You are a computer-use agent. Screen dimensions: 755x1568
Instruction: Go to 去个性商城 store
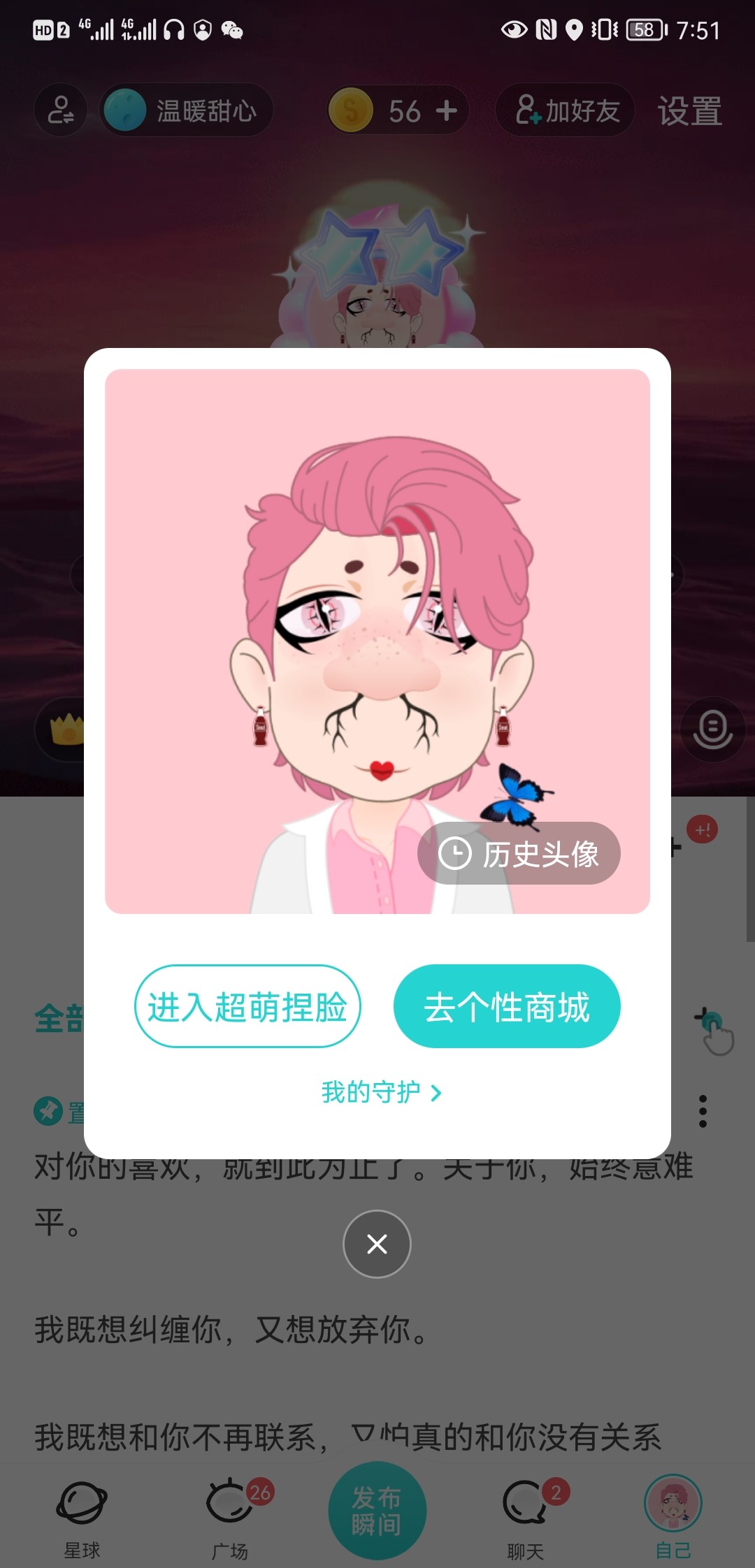coord(507,1006)
